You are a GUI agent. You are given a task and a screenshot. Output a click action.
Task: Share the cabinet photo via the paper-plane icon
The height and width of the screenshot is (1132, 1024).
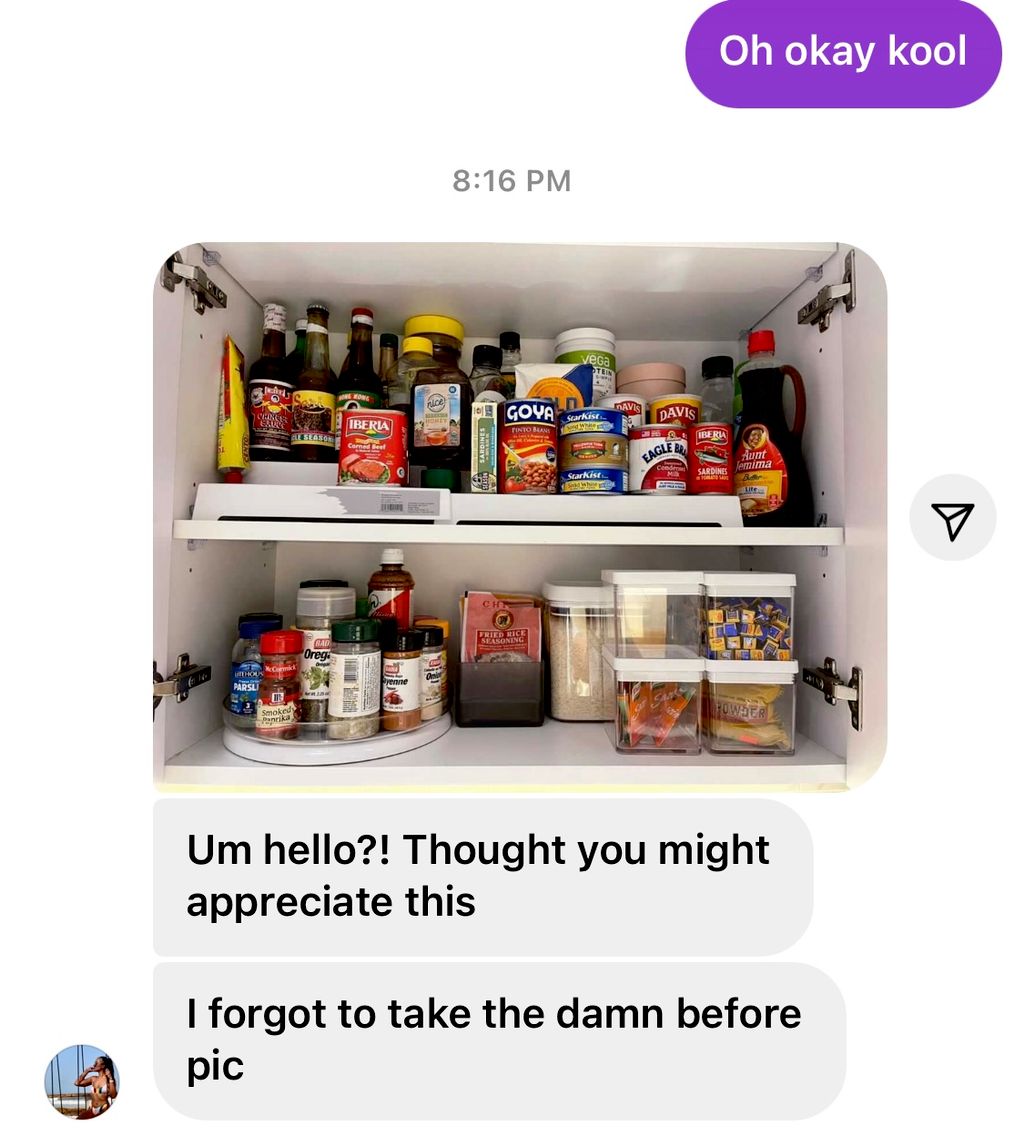point(952,518)
